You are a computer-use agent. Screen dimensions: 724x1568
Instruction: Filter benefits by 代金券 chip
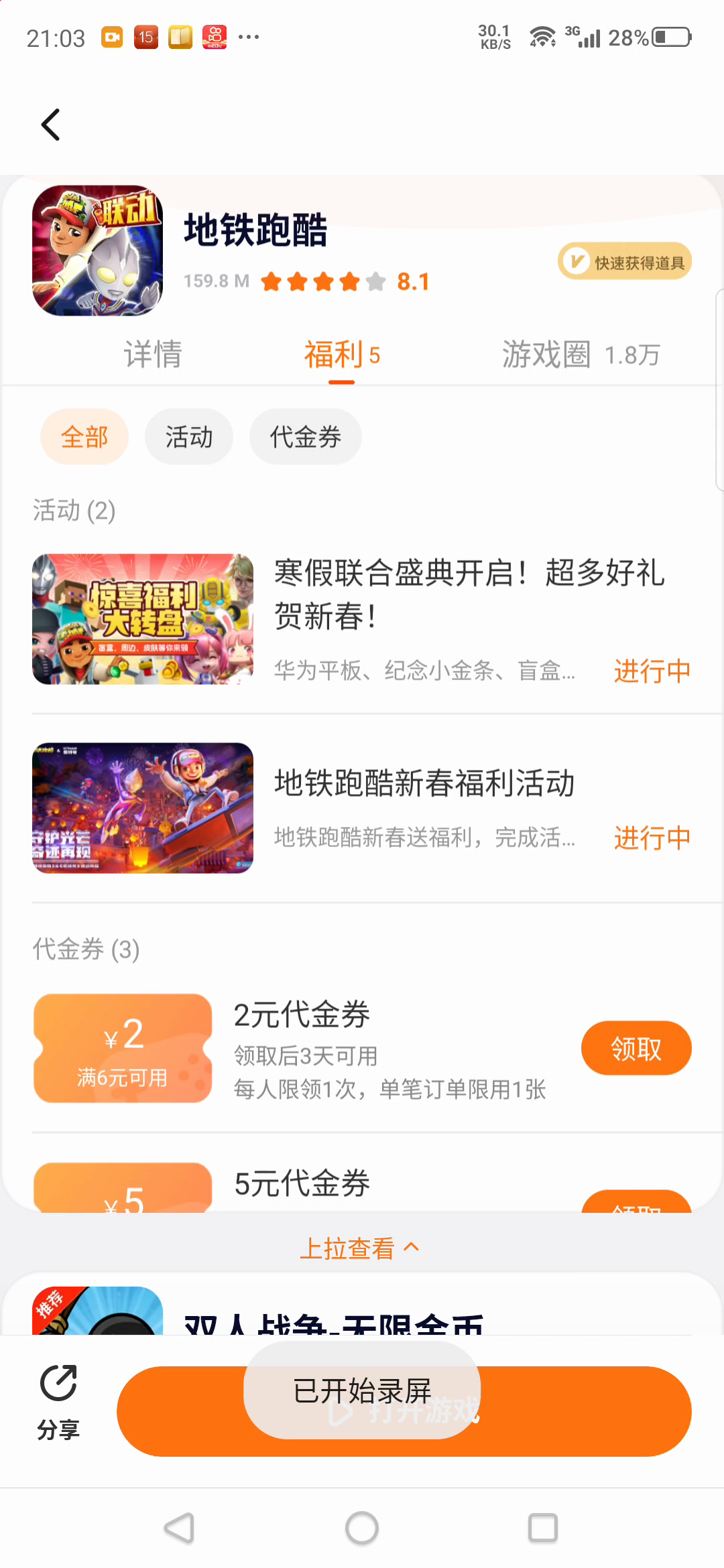pos(306,437)
